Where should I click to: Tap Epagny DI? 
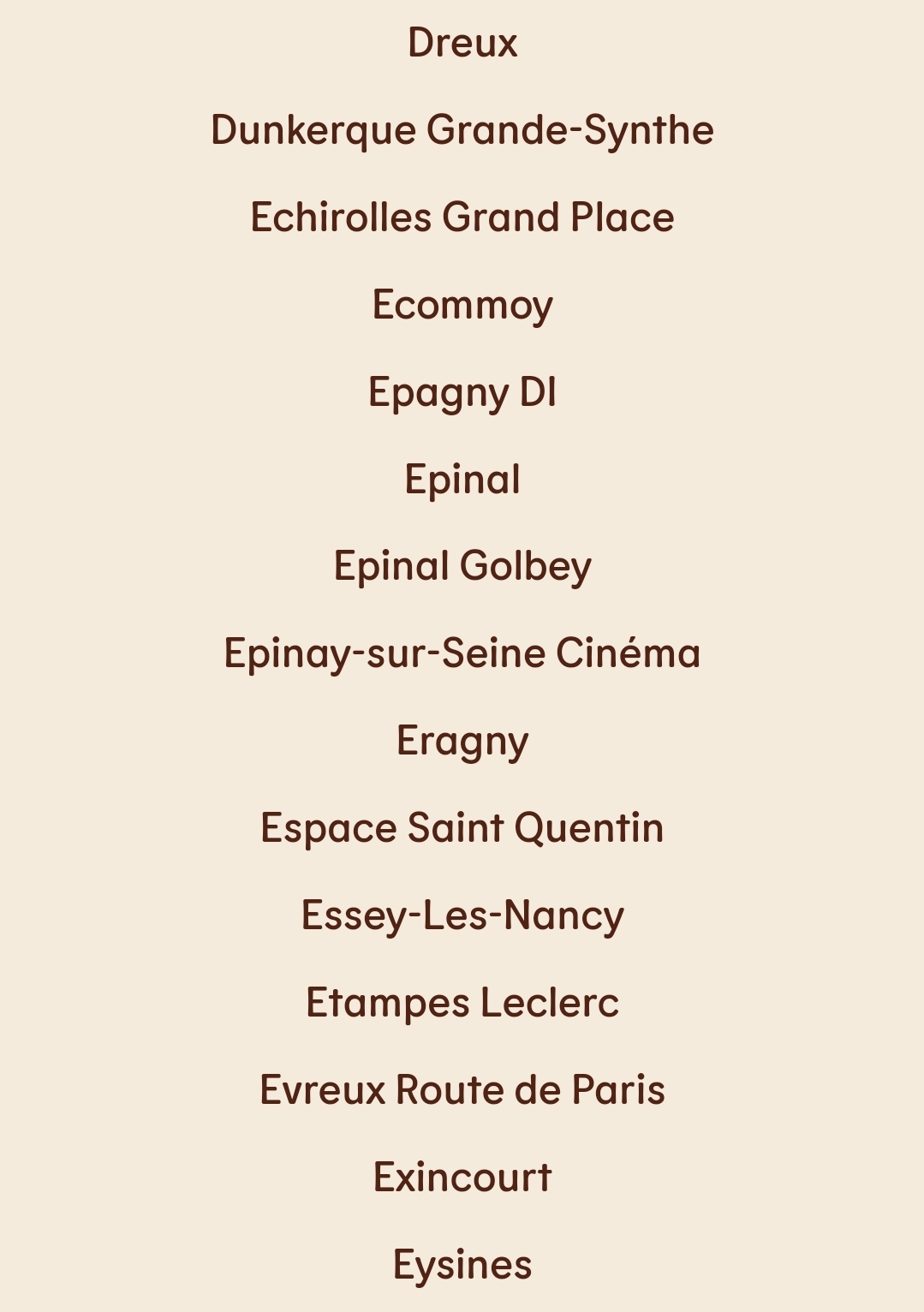[x=462, y=392]
